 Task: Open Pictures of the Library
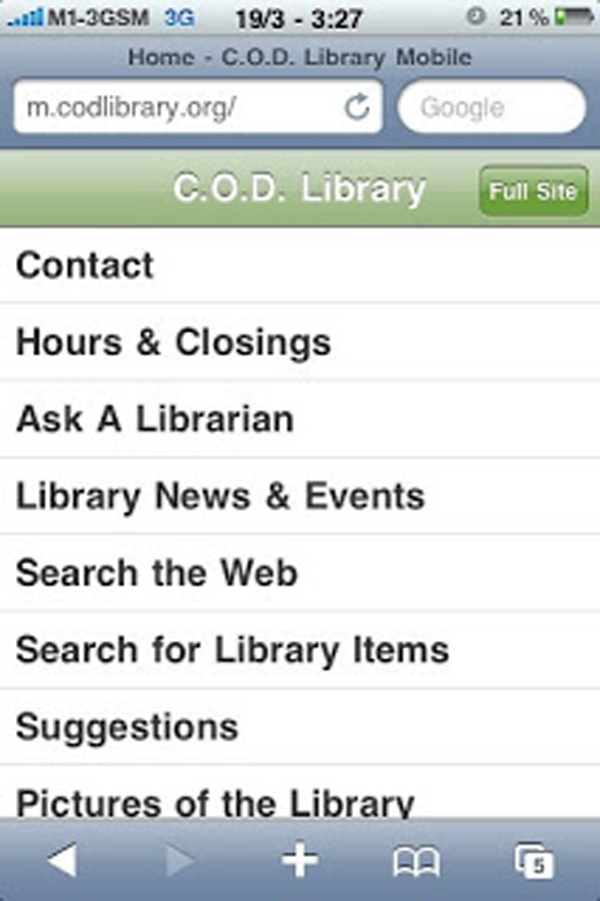[215, 801]
